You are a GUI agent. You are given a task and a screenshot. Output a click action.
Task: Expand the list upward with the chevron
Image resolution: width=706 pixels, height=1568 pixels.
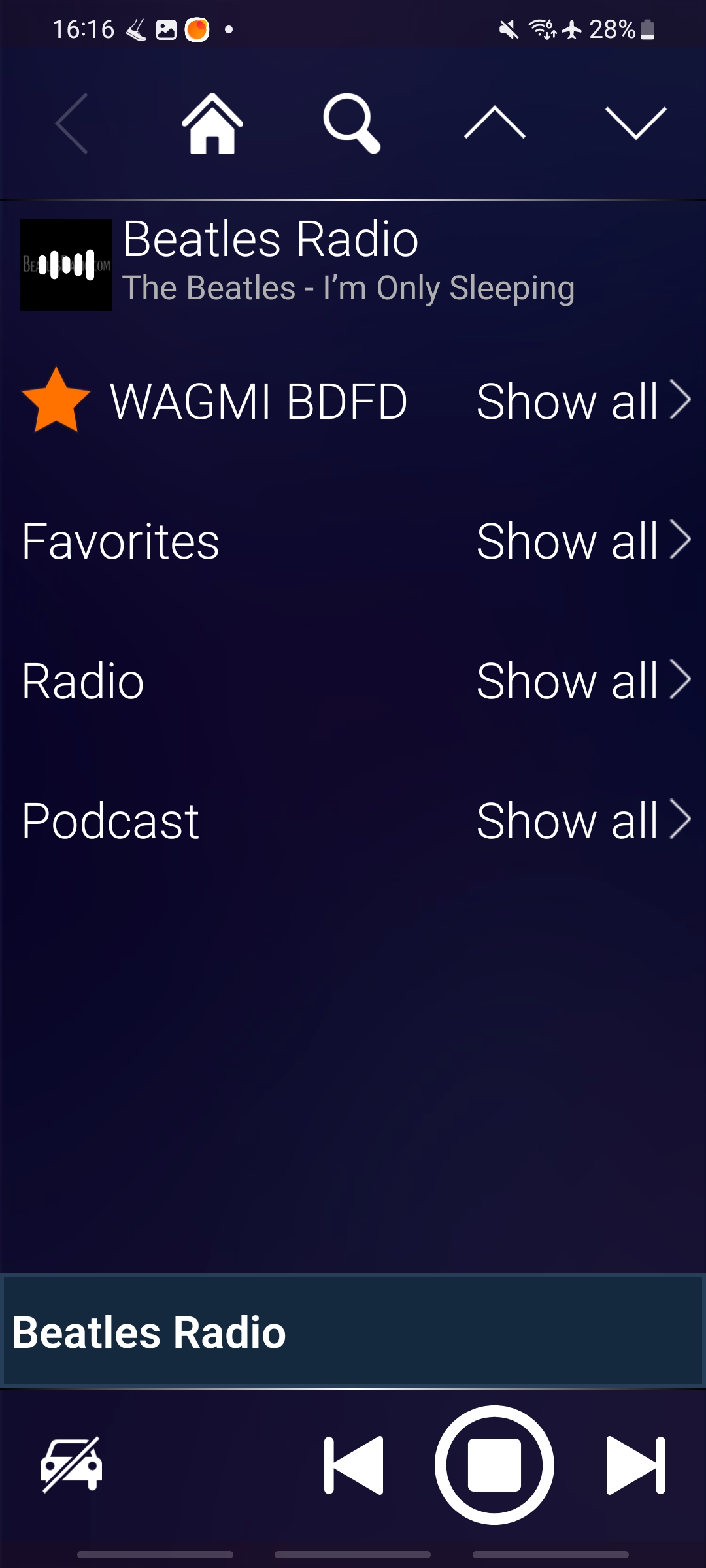point(494,123)
